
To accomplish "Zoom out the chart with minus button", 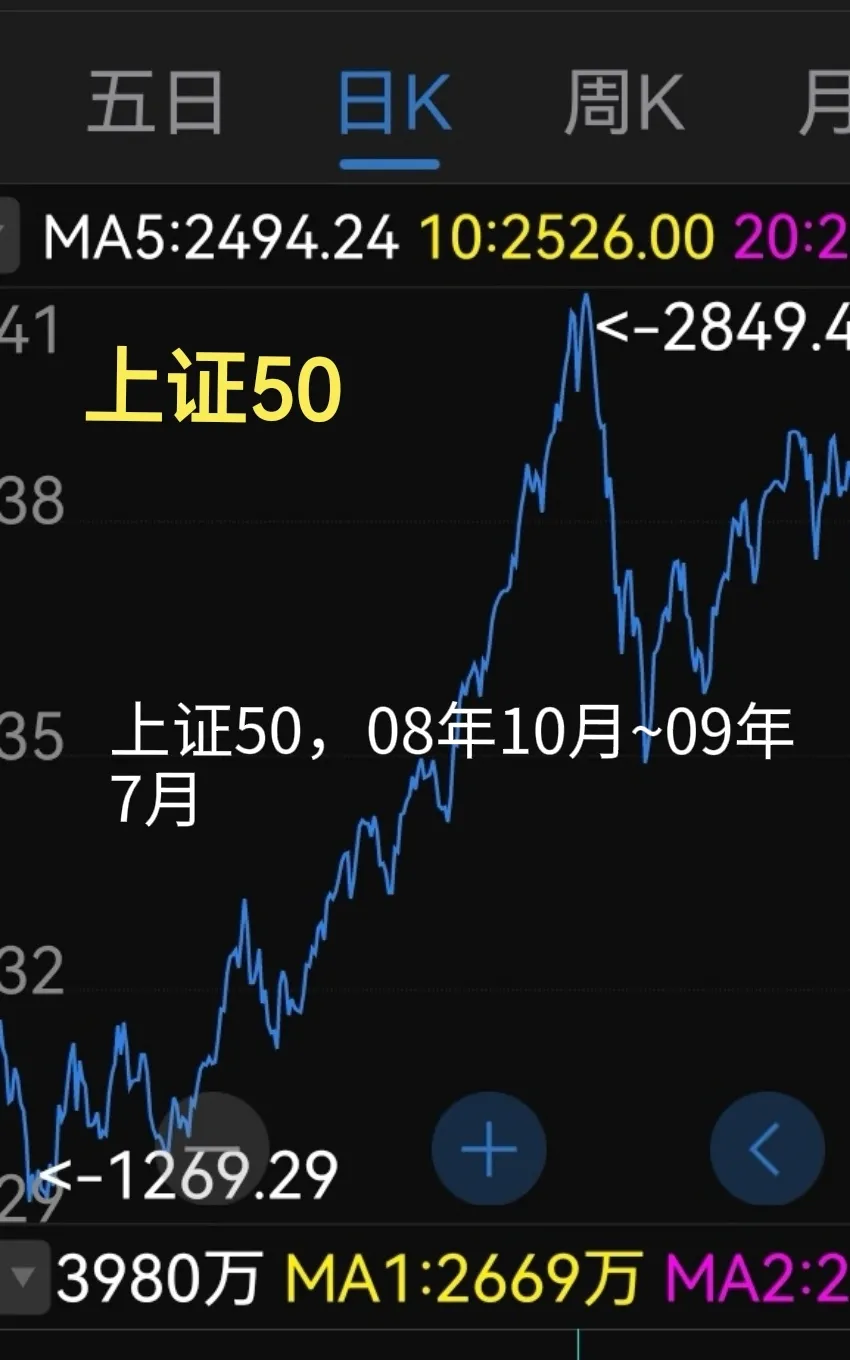I will pyautogui.click(x=212, y=1149).
